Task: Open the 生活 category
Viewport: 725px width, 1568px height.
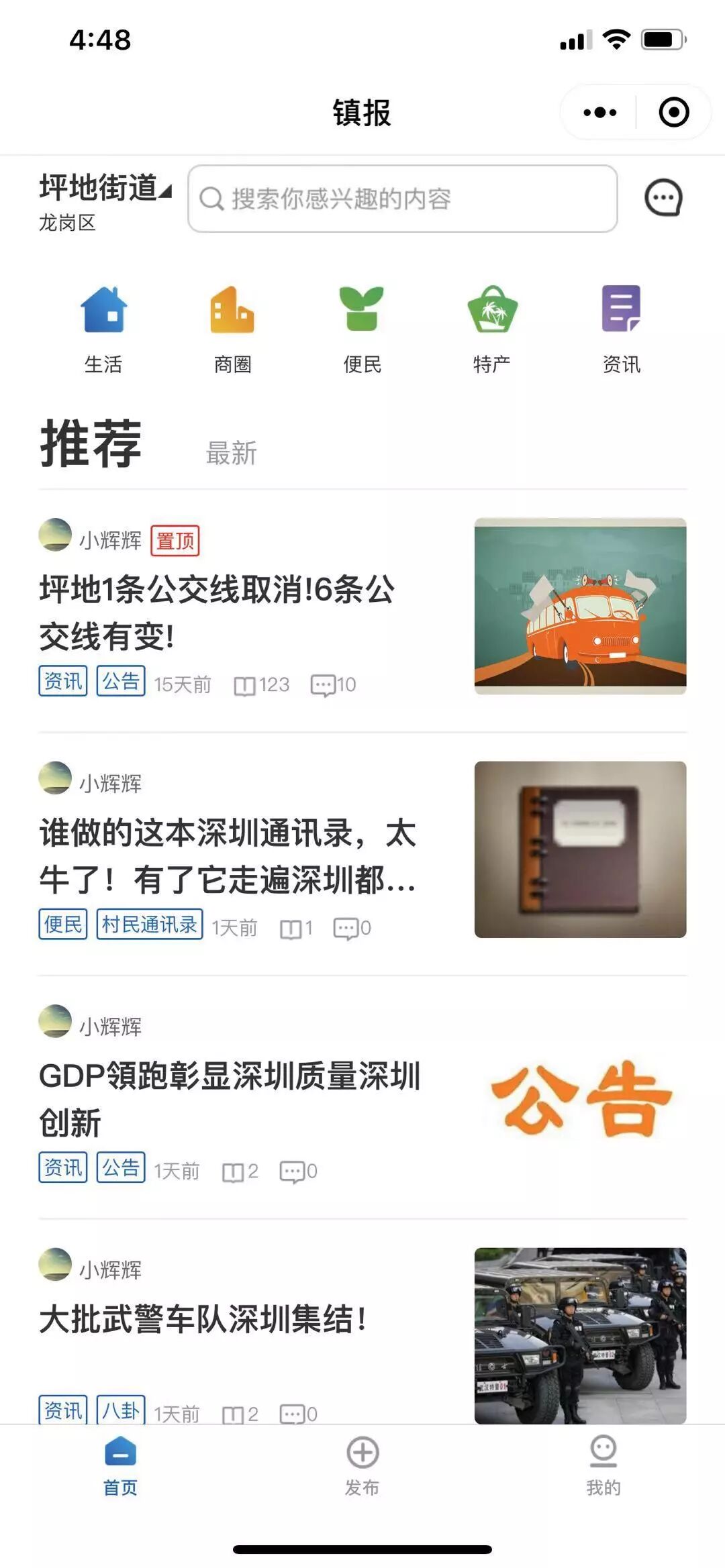Action: [x=103, y=329]
